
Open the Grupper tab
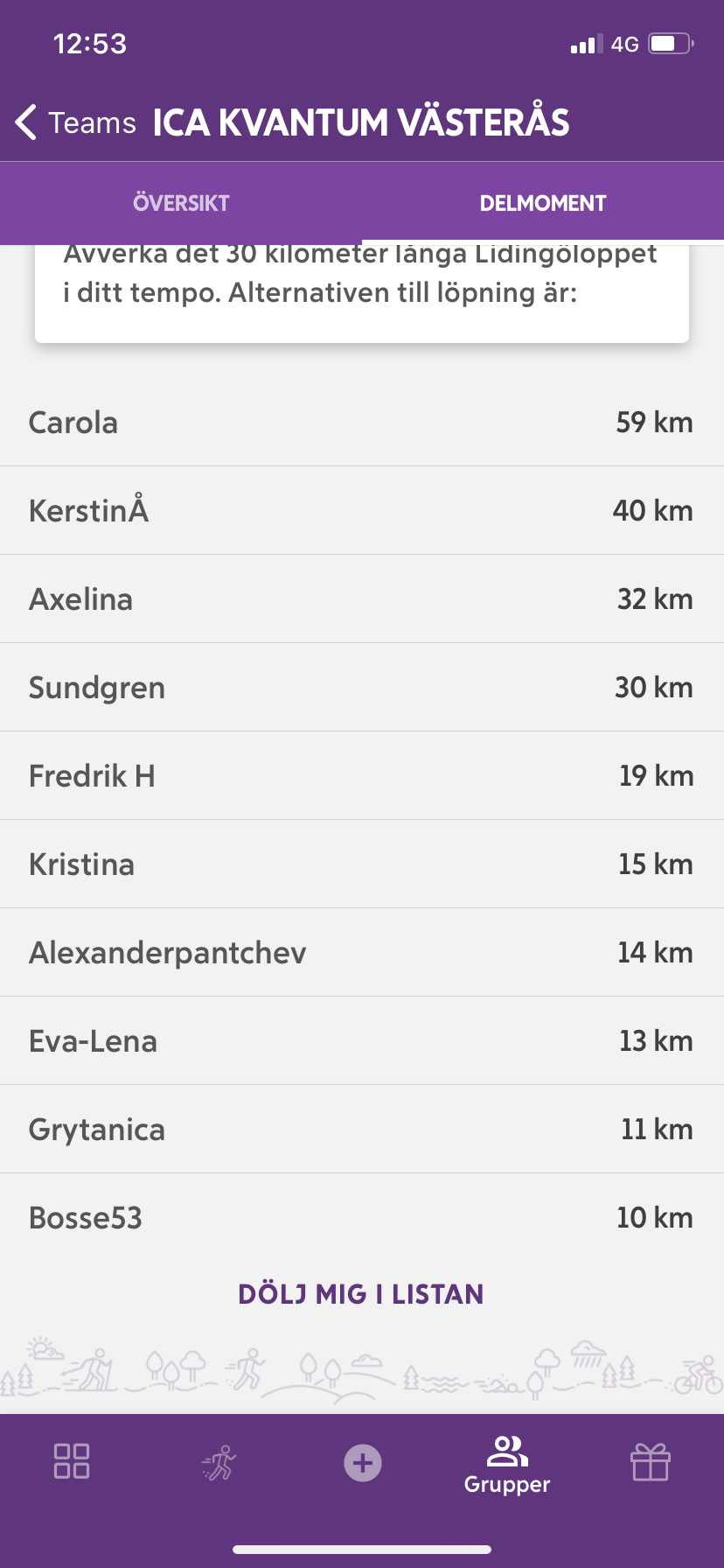click(507, 1466)
